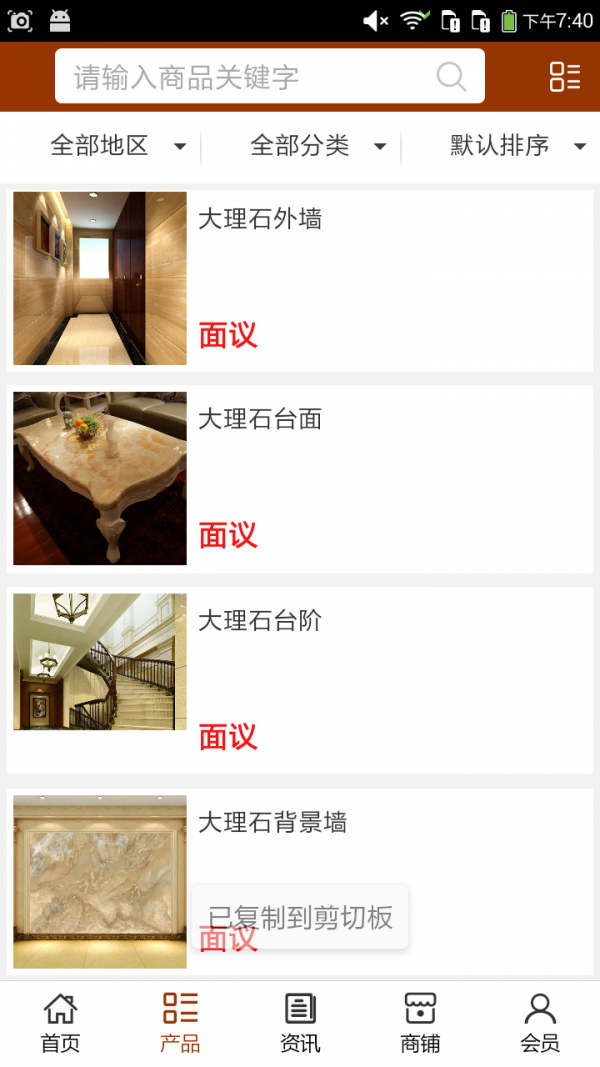This screenshot has height=1067, width=600.
Task: View the 大理石台面 product details
Action: click(x=300, y=479)
